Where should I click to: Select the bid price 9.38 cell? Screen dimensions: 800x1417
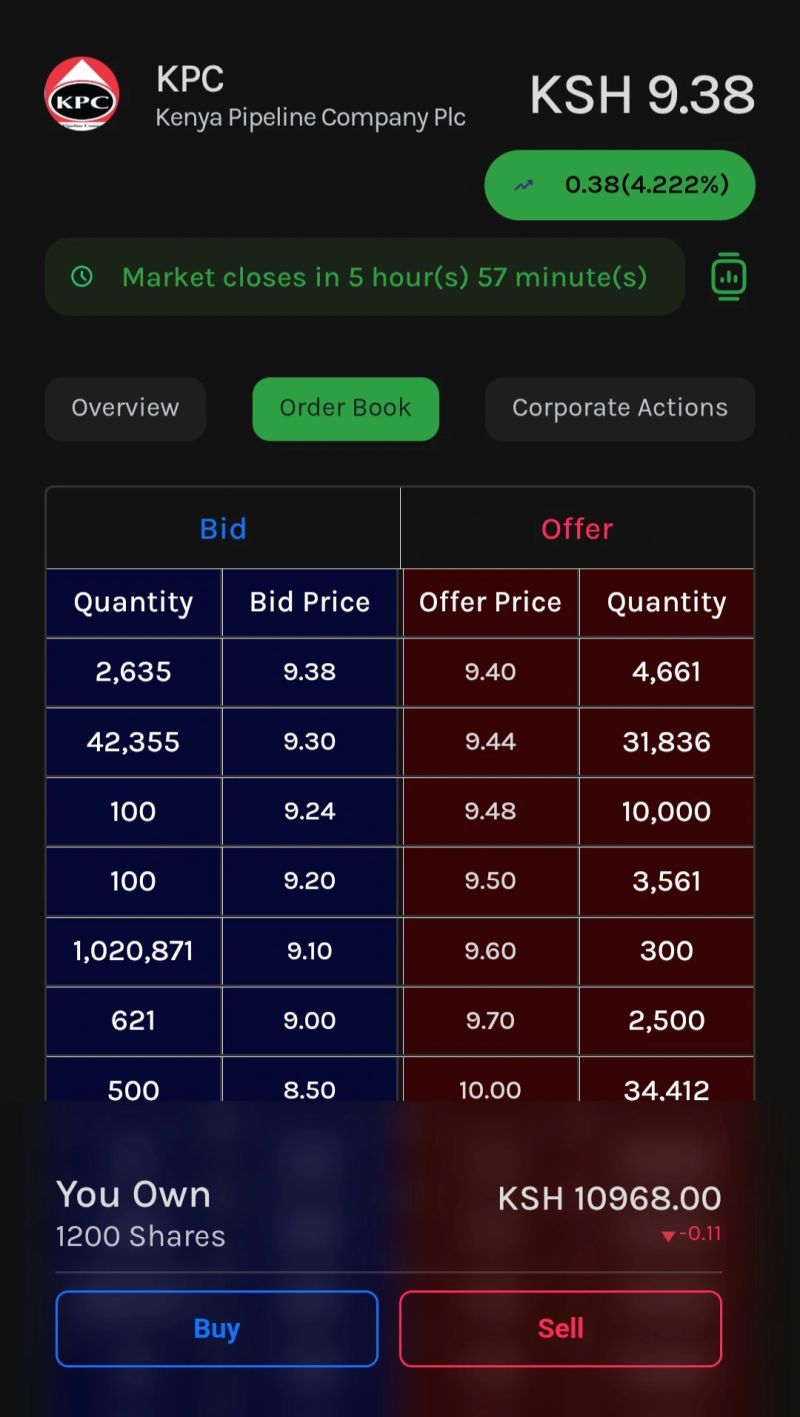pyautogui.click(x=310, y=672)
